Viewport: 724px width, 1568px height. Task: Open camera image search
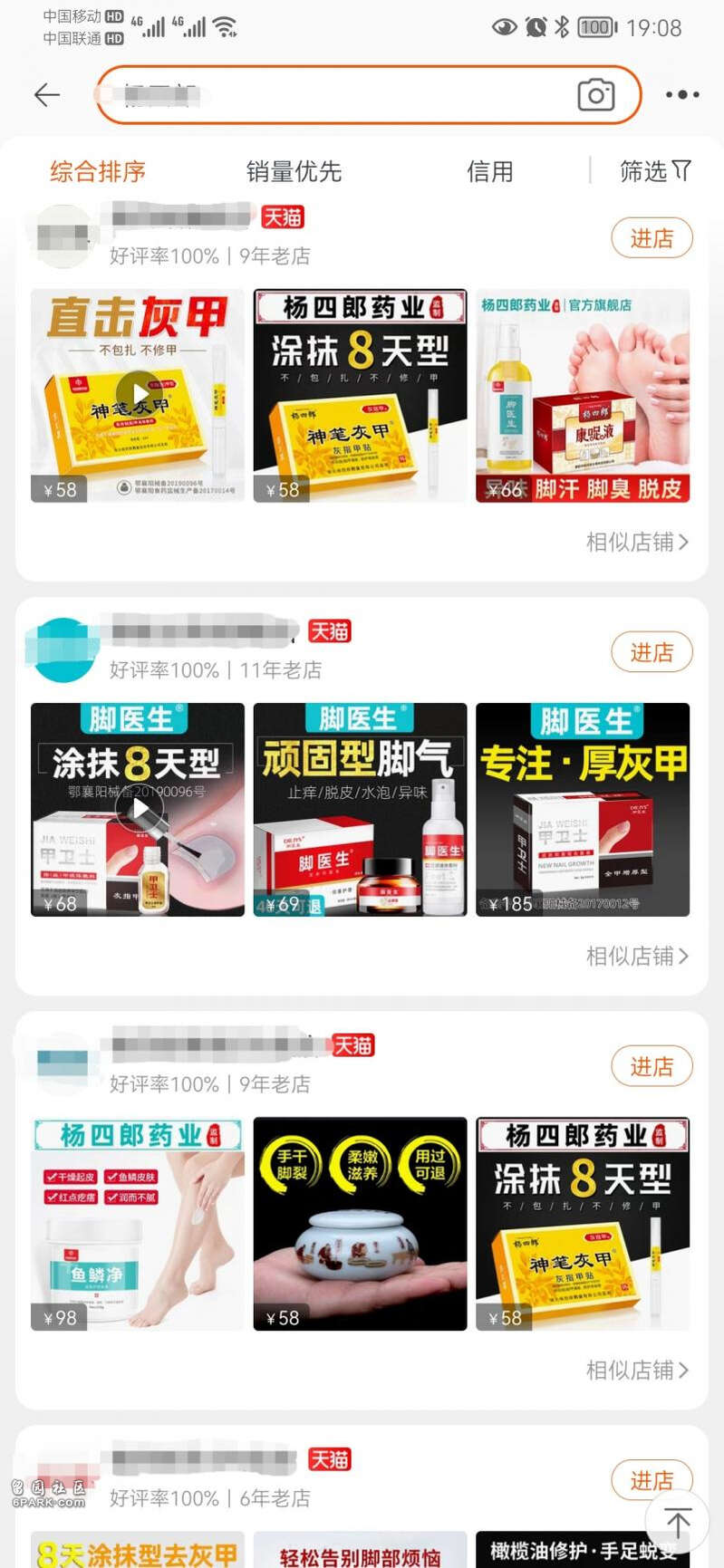point(595,94)
